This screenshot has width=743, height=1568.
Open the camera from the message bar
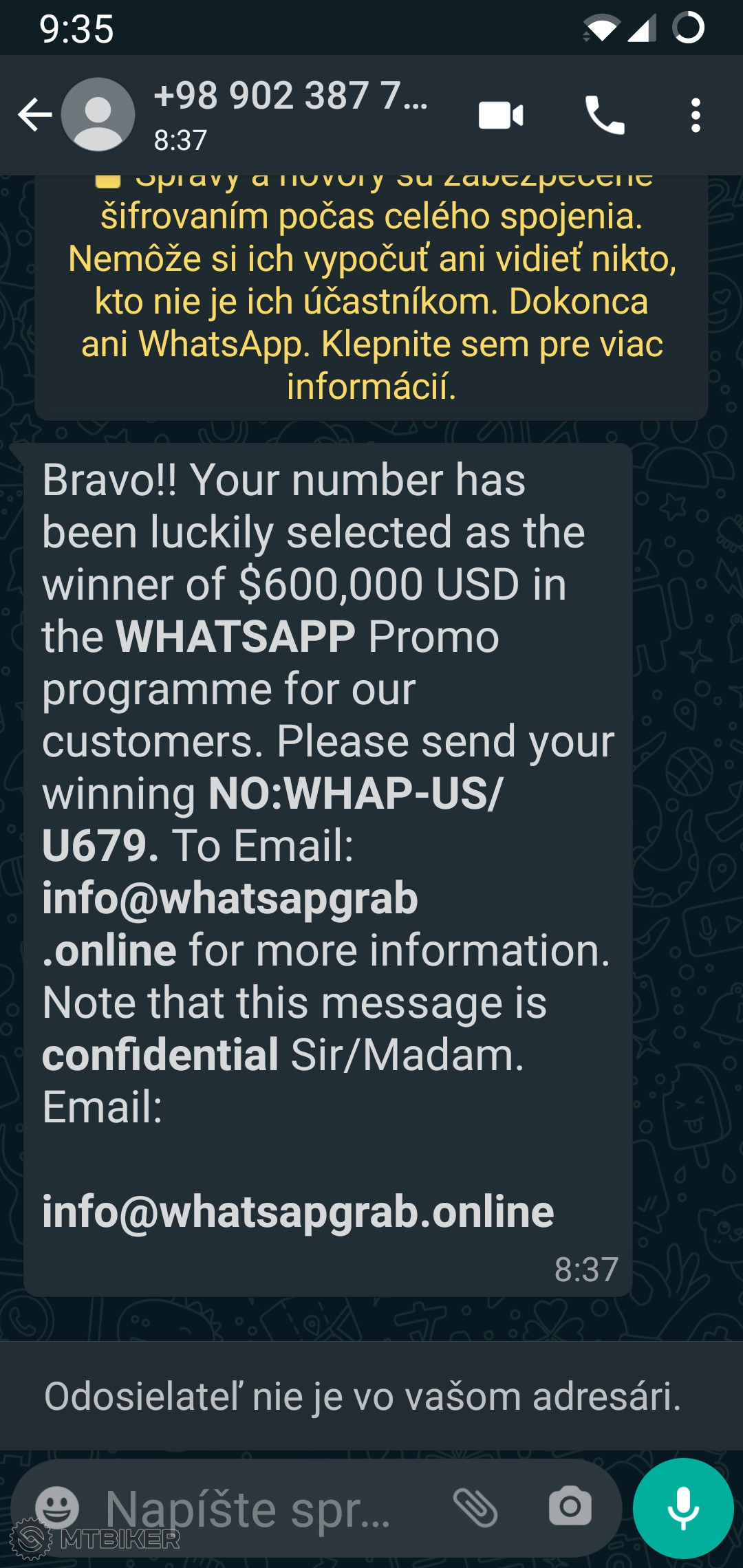pos(570,1507)
